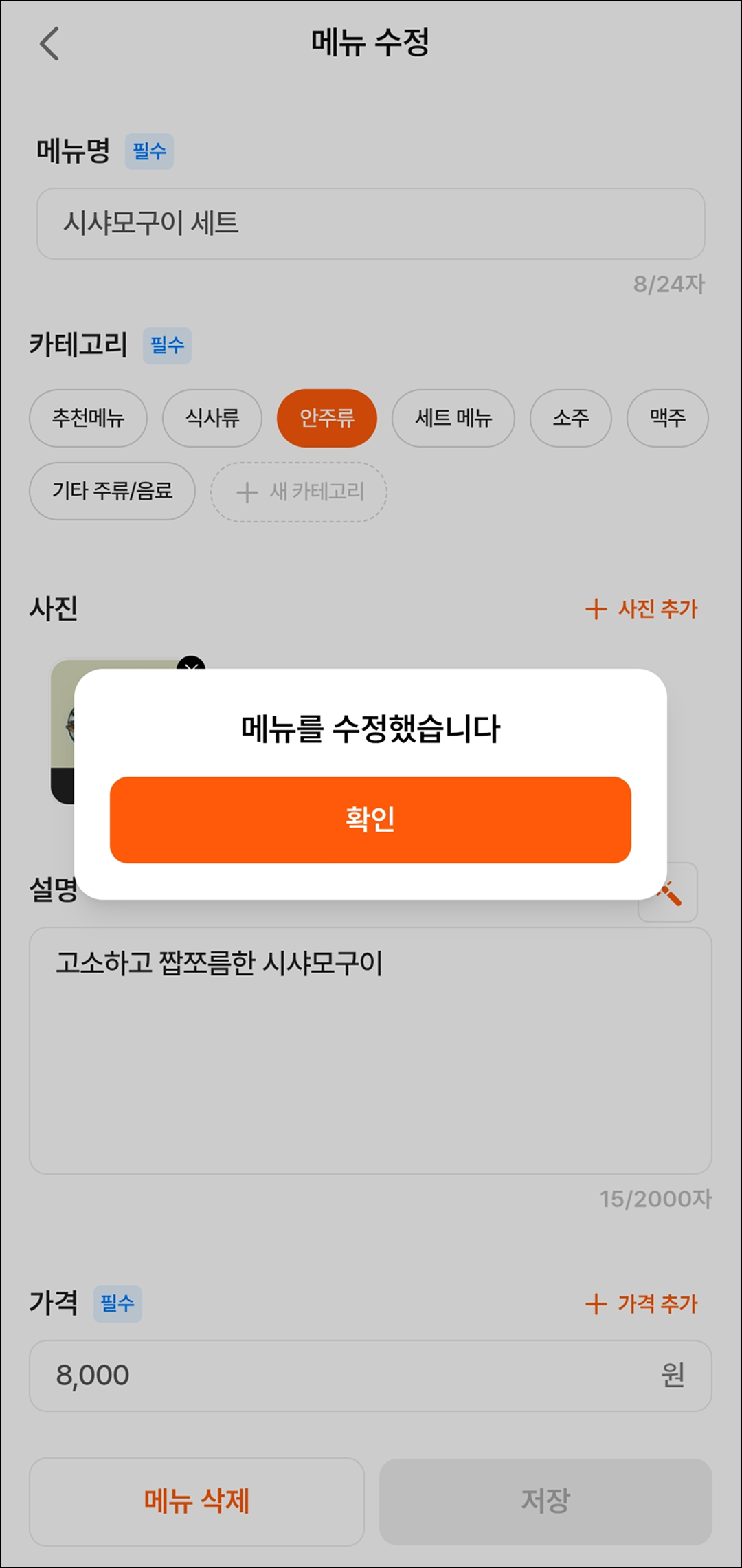Remove the attached menu photo

(x=191, y=665)
